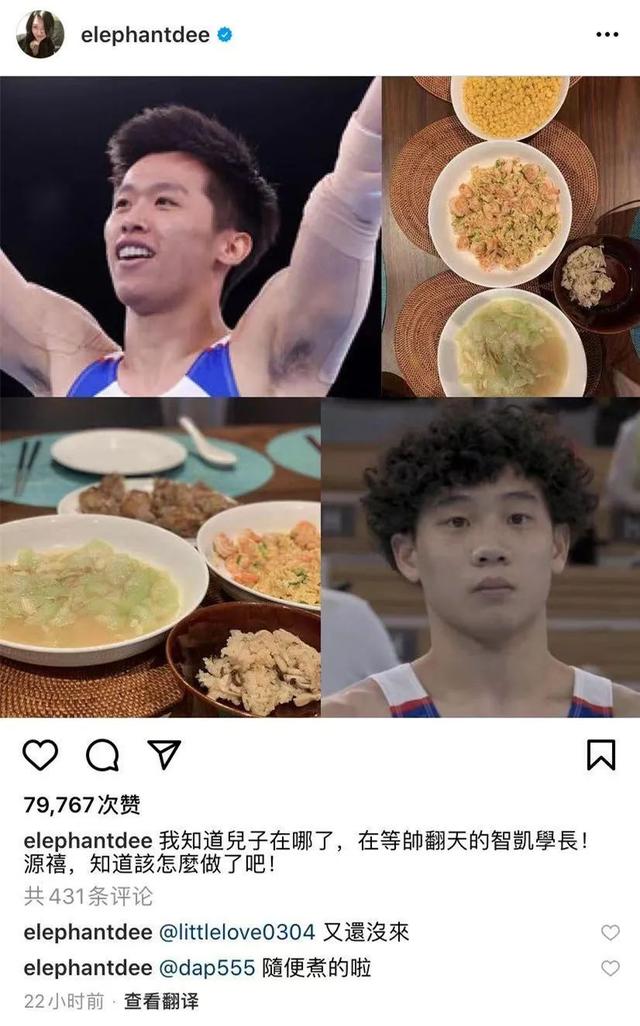Tap 查看翻译 to translate the post
The height and width of the screenshot is (1026, 640).
tap(160, 1001)
